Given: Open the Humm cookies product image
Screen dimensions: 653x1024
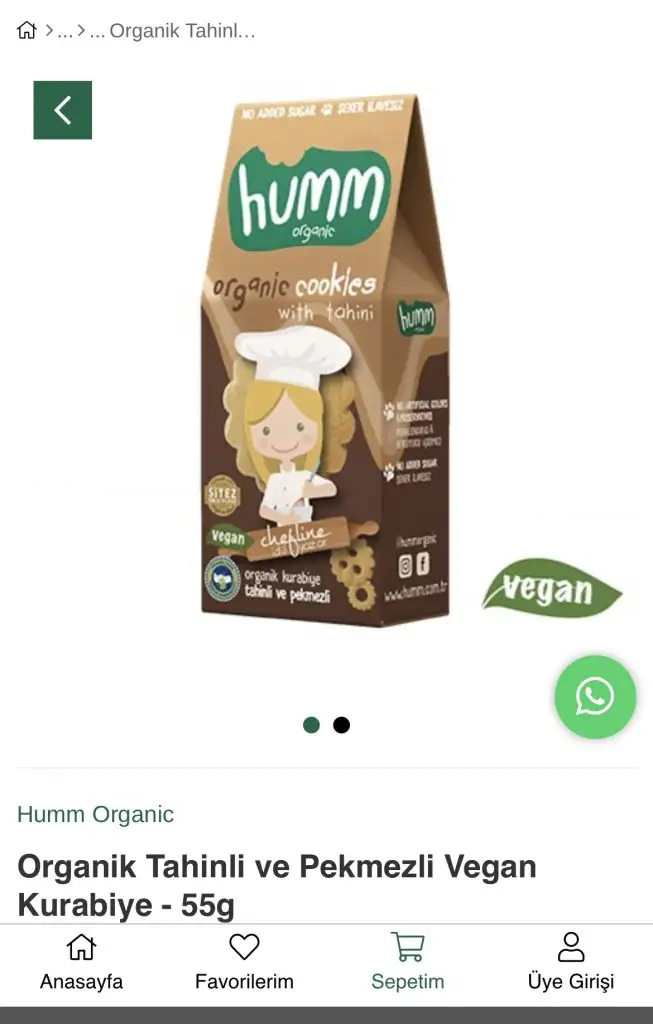Looking at the screenshot, I should coord(325,360).
